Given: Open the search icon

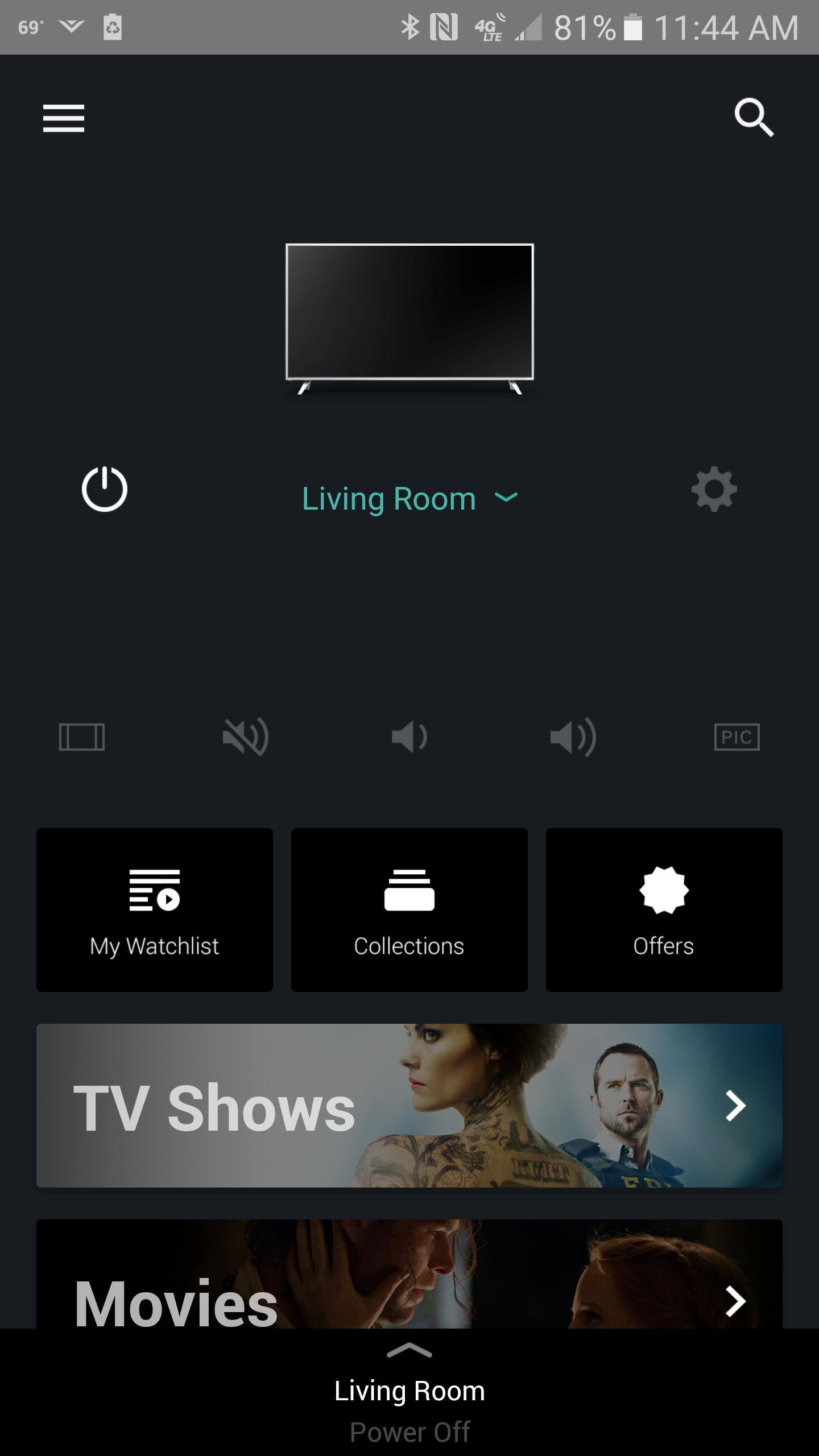Looking at the screenshot, I should (x=754, y=118).
